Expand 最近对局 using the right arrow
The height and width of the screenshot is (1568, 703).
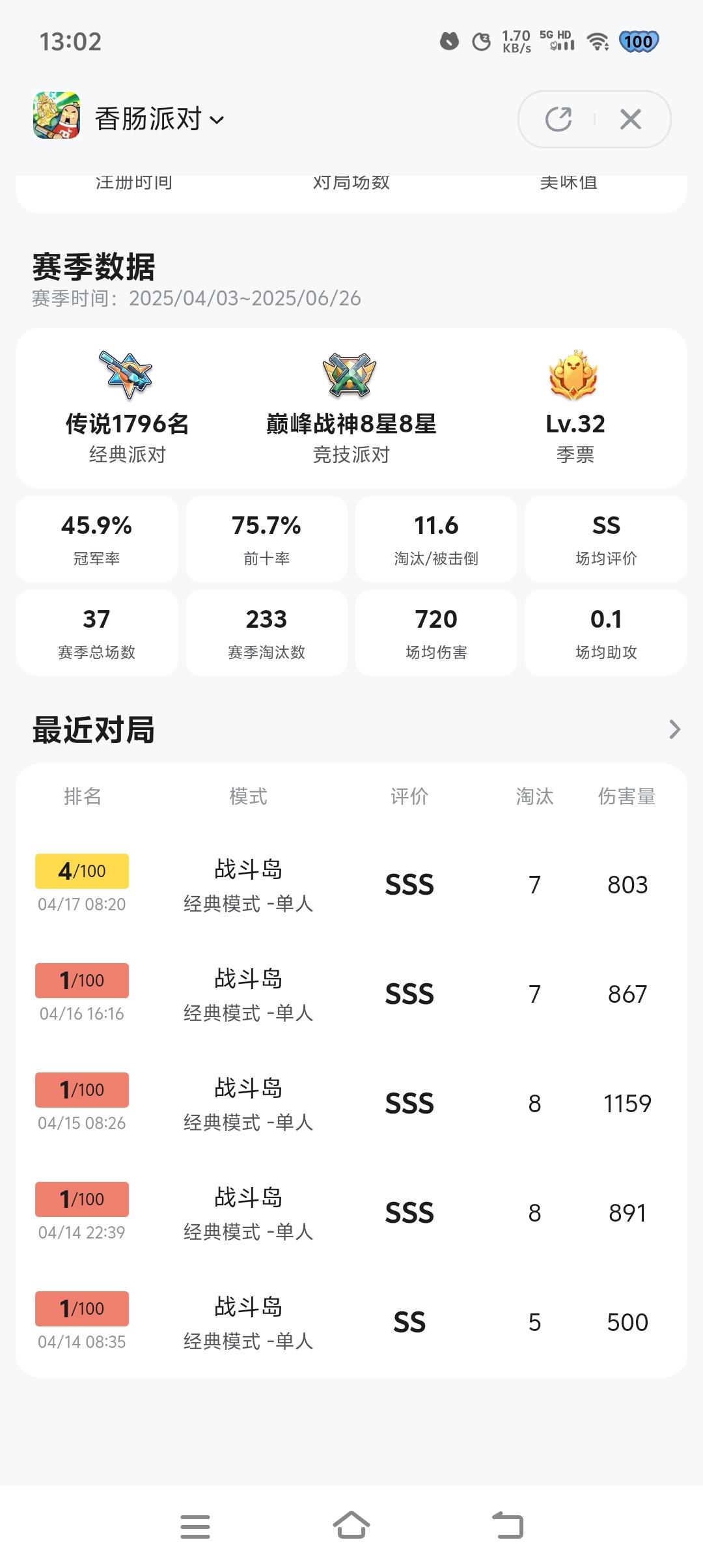pyautogui.click(x=674, y=731)
